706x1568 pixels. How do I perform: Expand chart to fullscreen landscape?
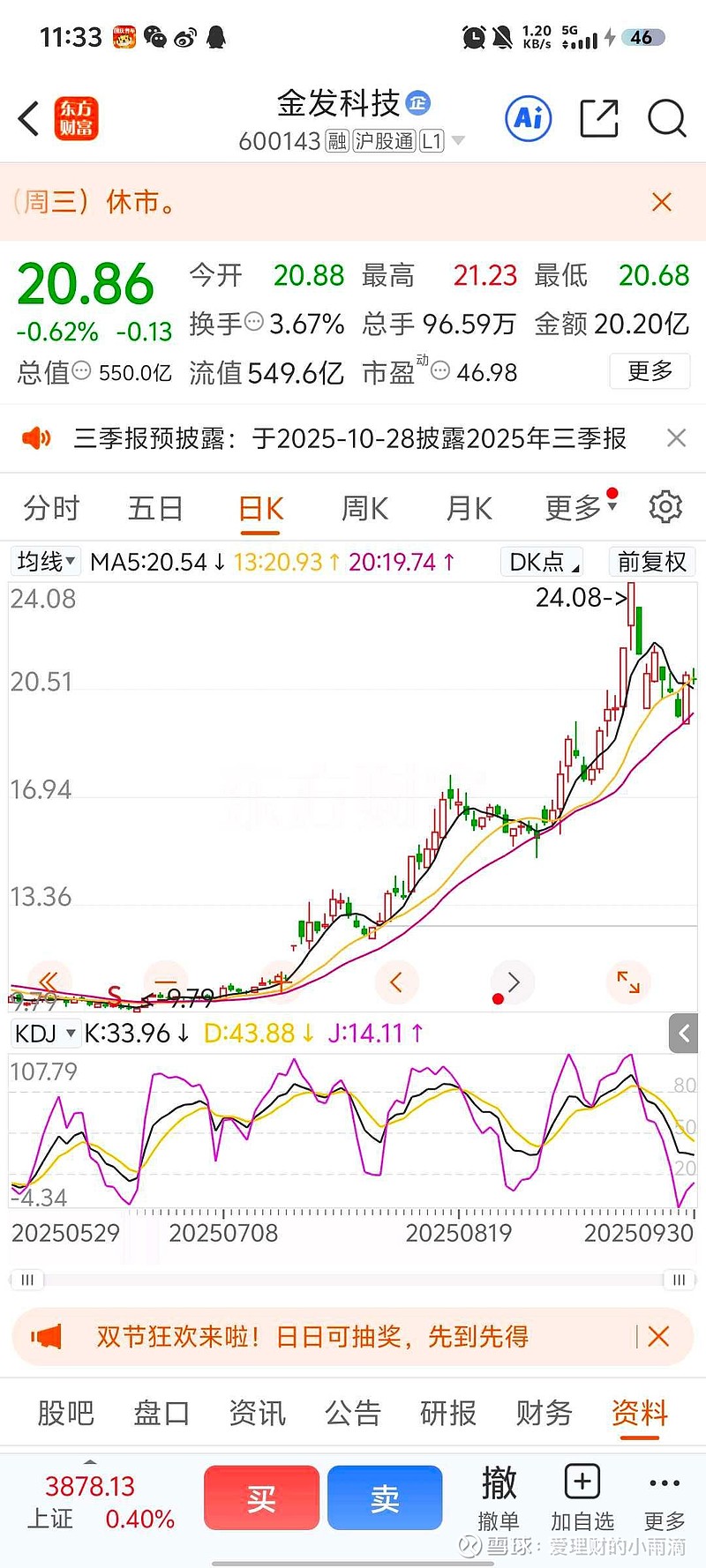click(x=628, y=982)
